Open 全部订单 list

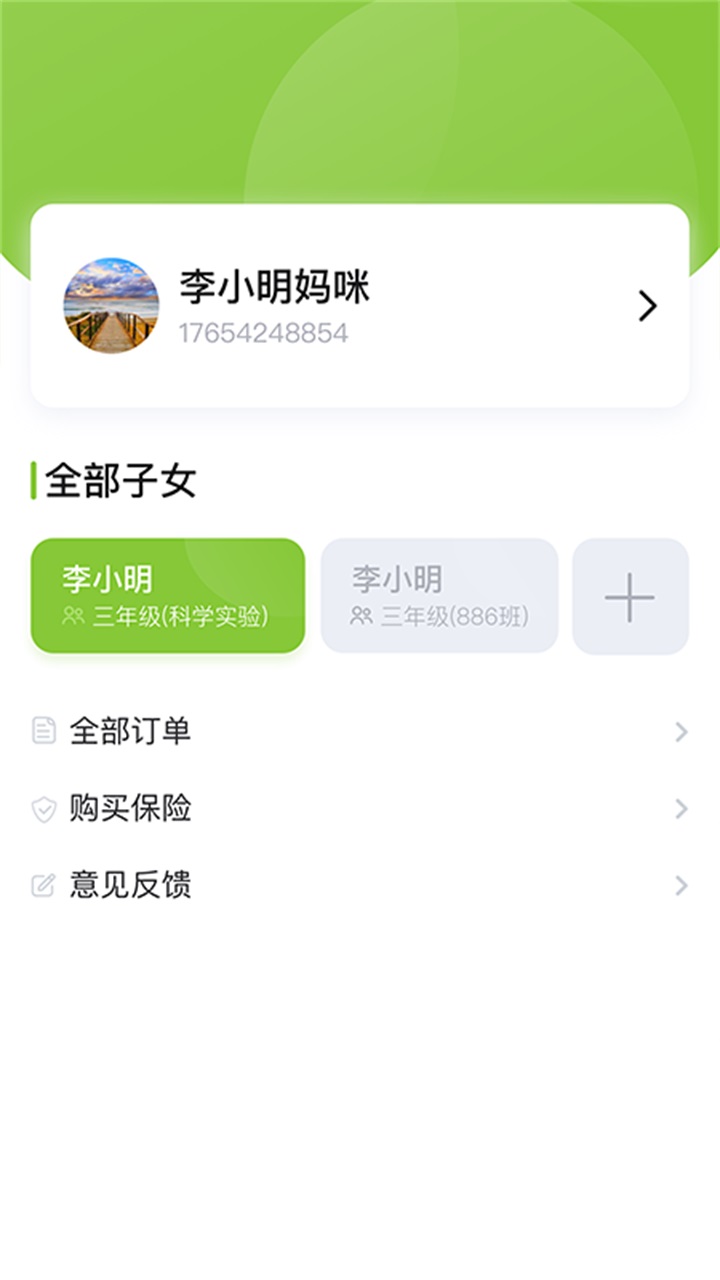[360, 731]
